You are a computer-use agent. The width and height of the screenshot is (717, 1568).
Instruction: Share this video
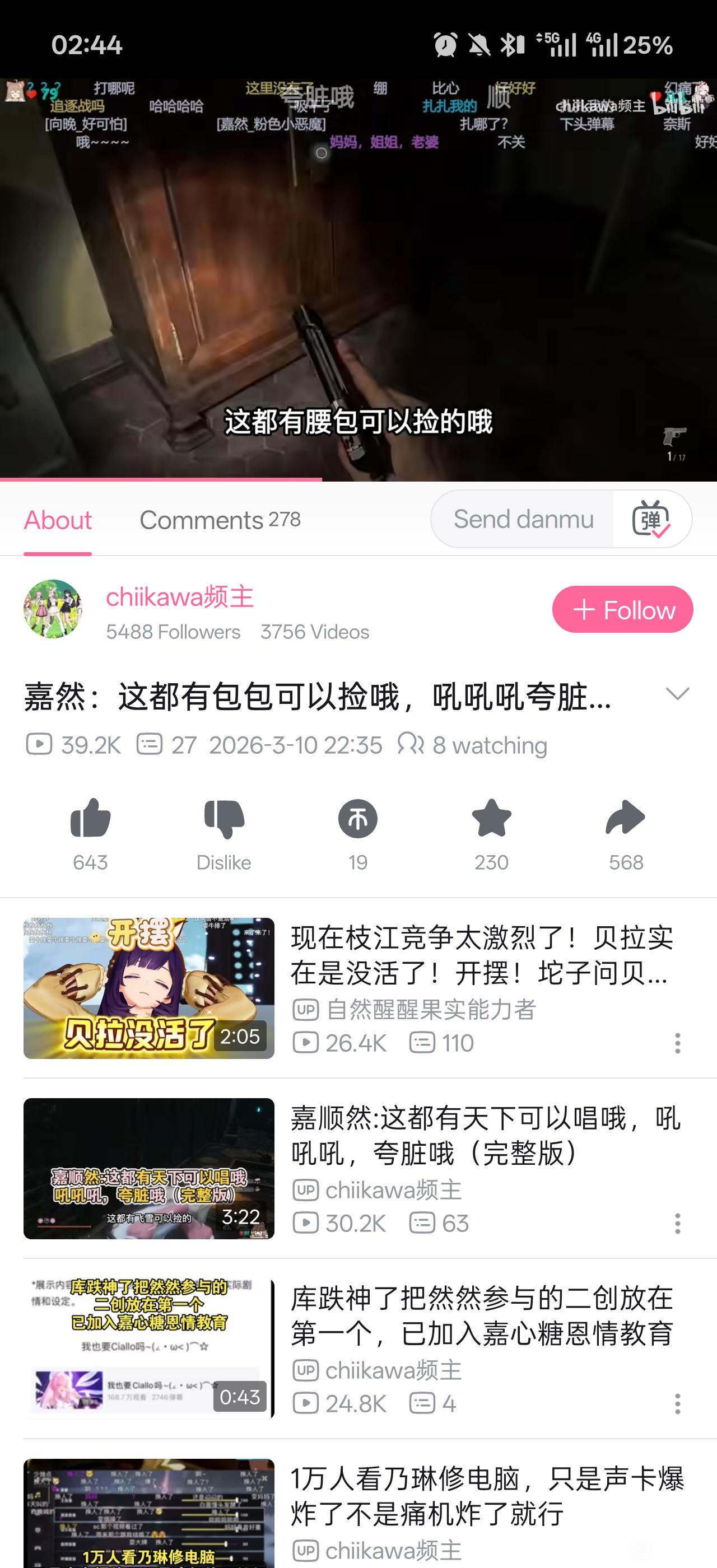coord(625,819)
